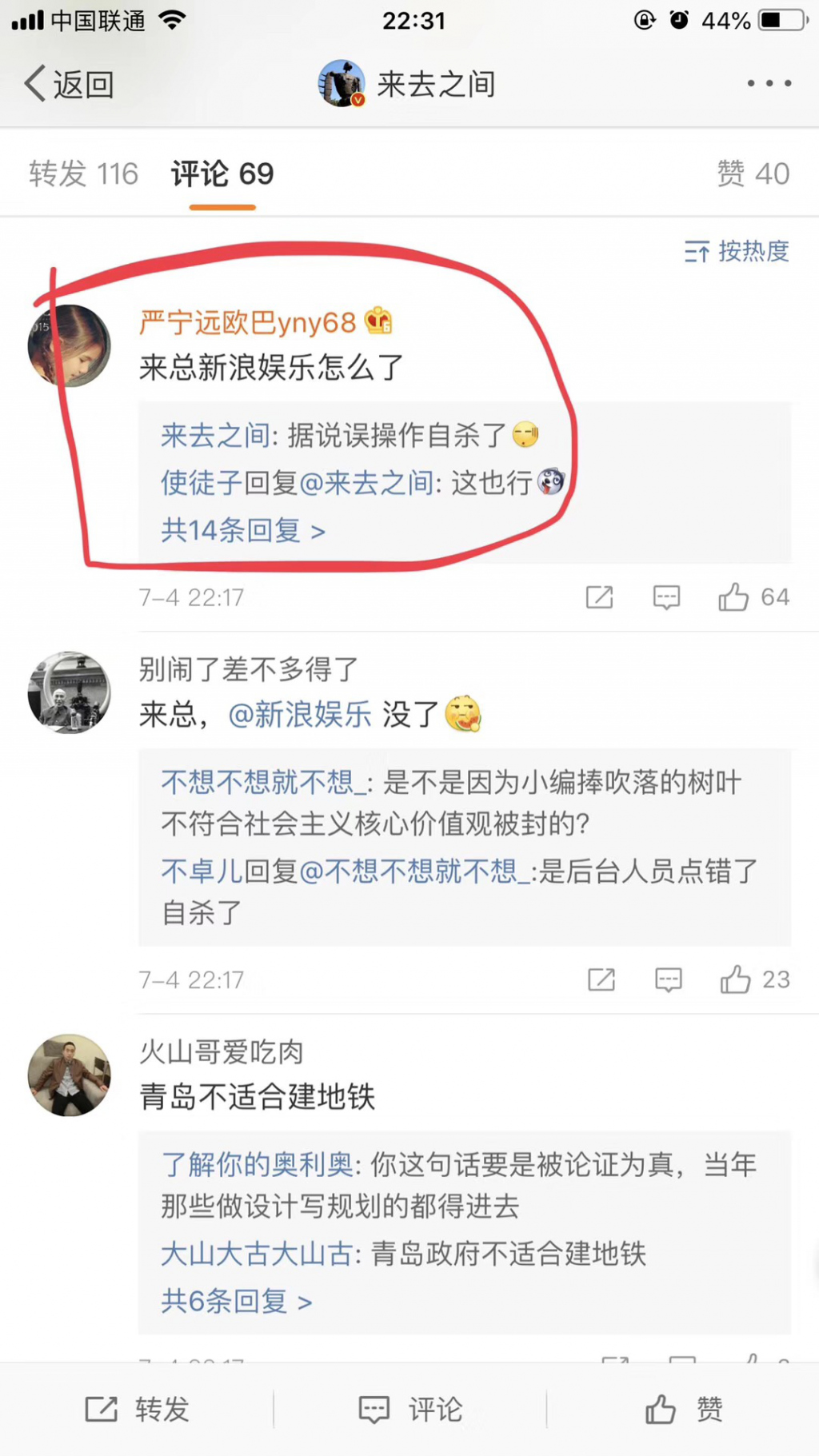Screen dimensions: 819x1456
Task: Go back with the 返回 button
Action: (70, 84)
